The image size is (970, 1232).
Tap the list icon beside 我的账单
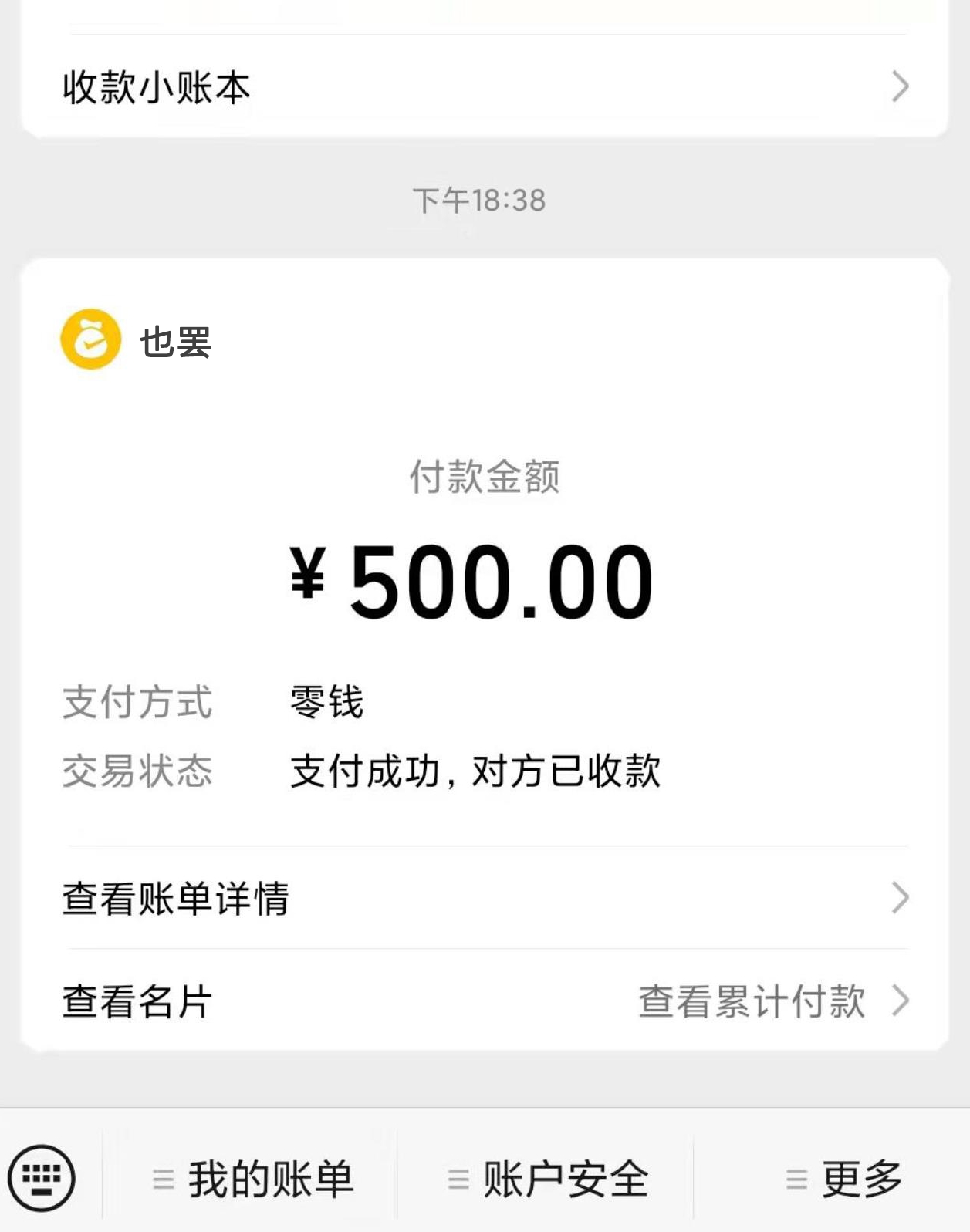(162, 1176)
